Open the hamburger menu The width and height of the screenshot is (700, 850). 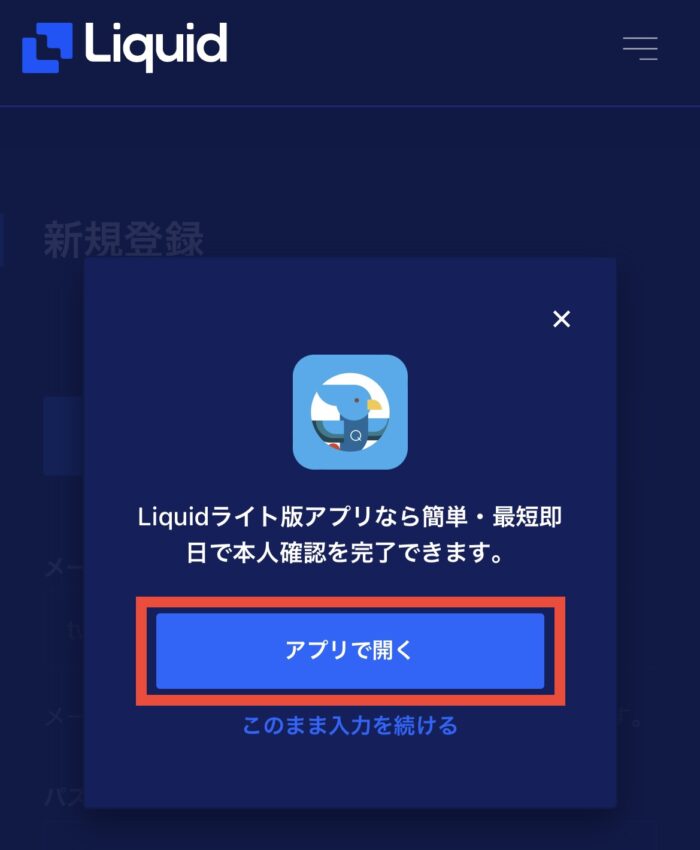pyautogui.click(x=640, y=48)
